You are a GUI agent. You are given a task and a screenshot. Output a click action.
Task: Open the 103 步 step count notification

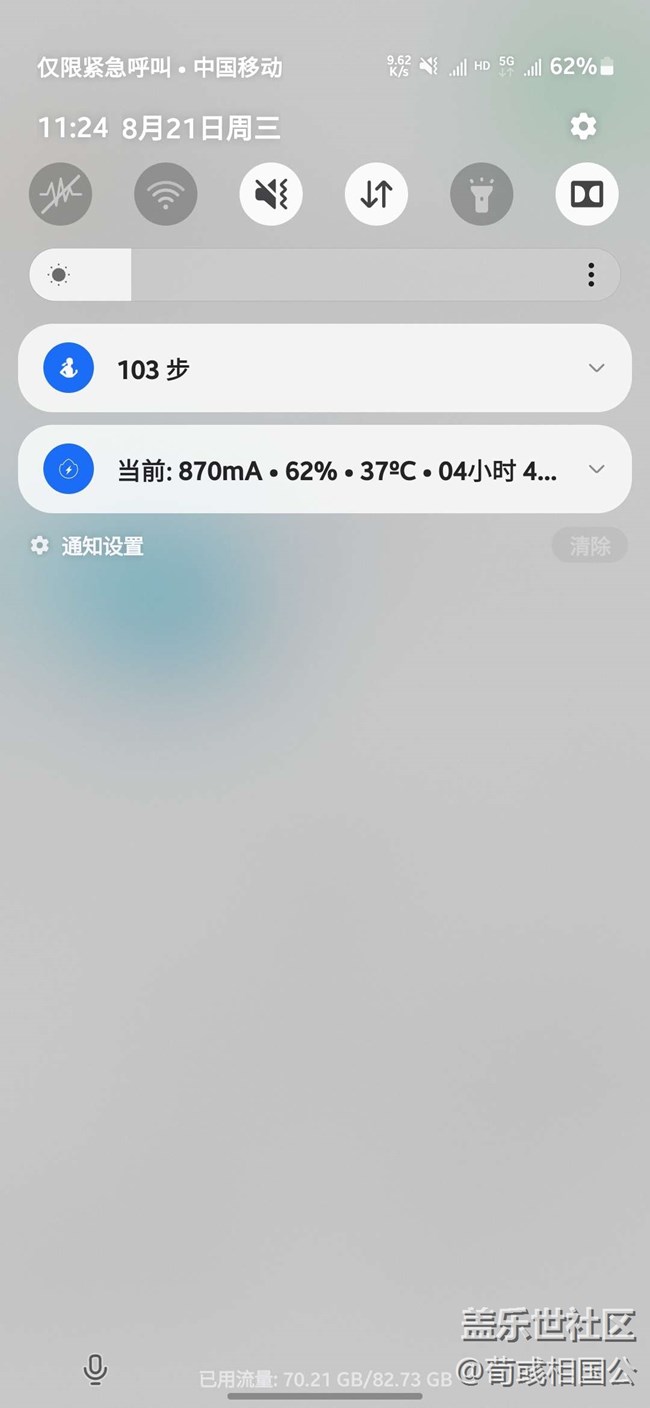(x=325, y=368)
